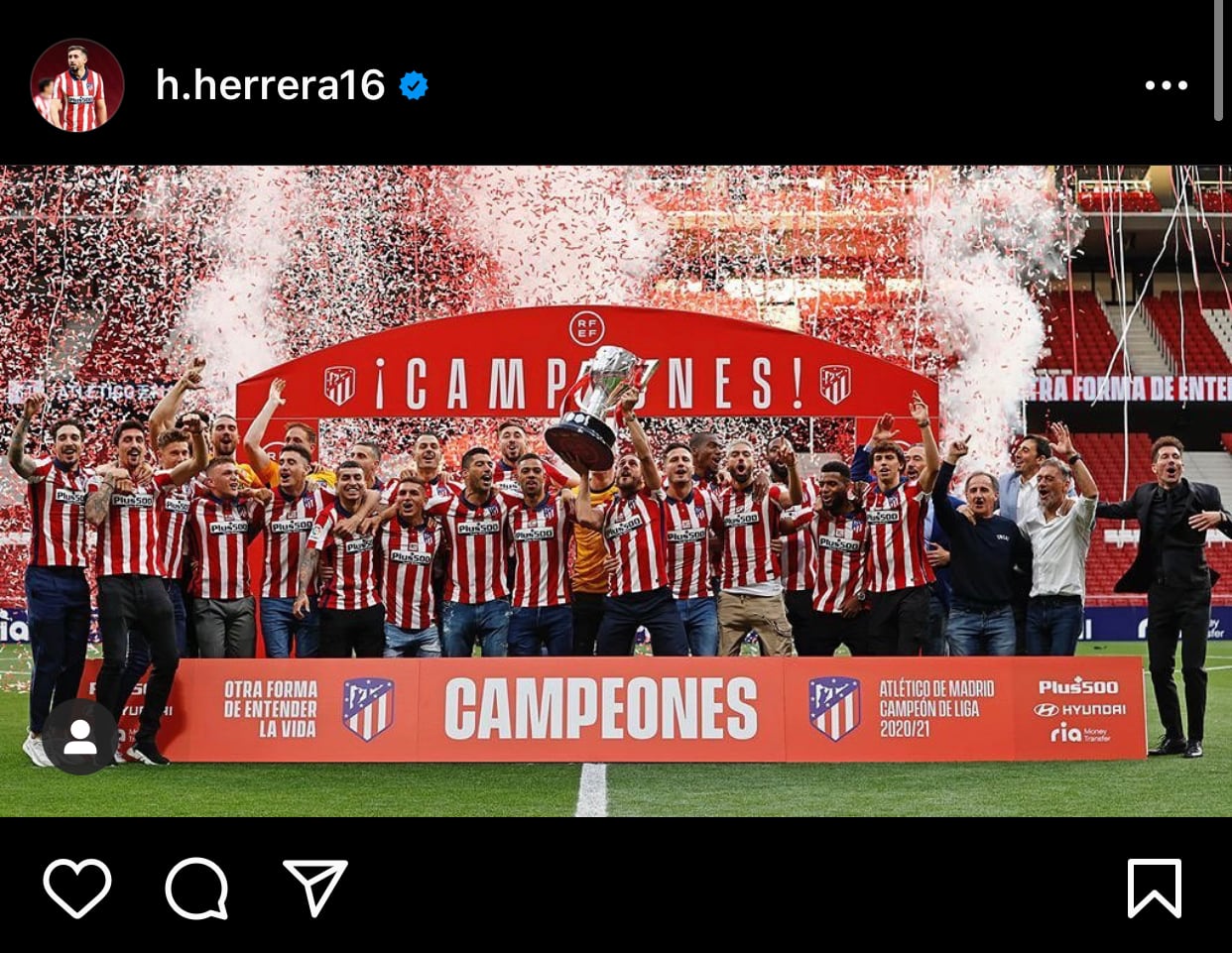Save the post with the bookmark icon
This screenshot has width=1232, height=953.
(x=1154, y=888)
